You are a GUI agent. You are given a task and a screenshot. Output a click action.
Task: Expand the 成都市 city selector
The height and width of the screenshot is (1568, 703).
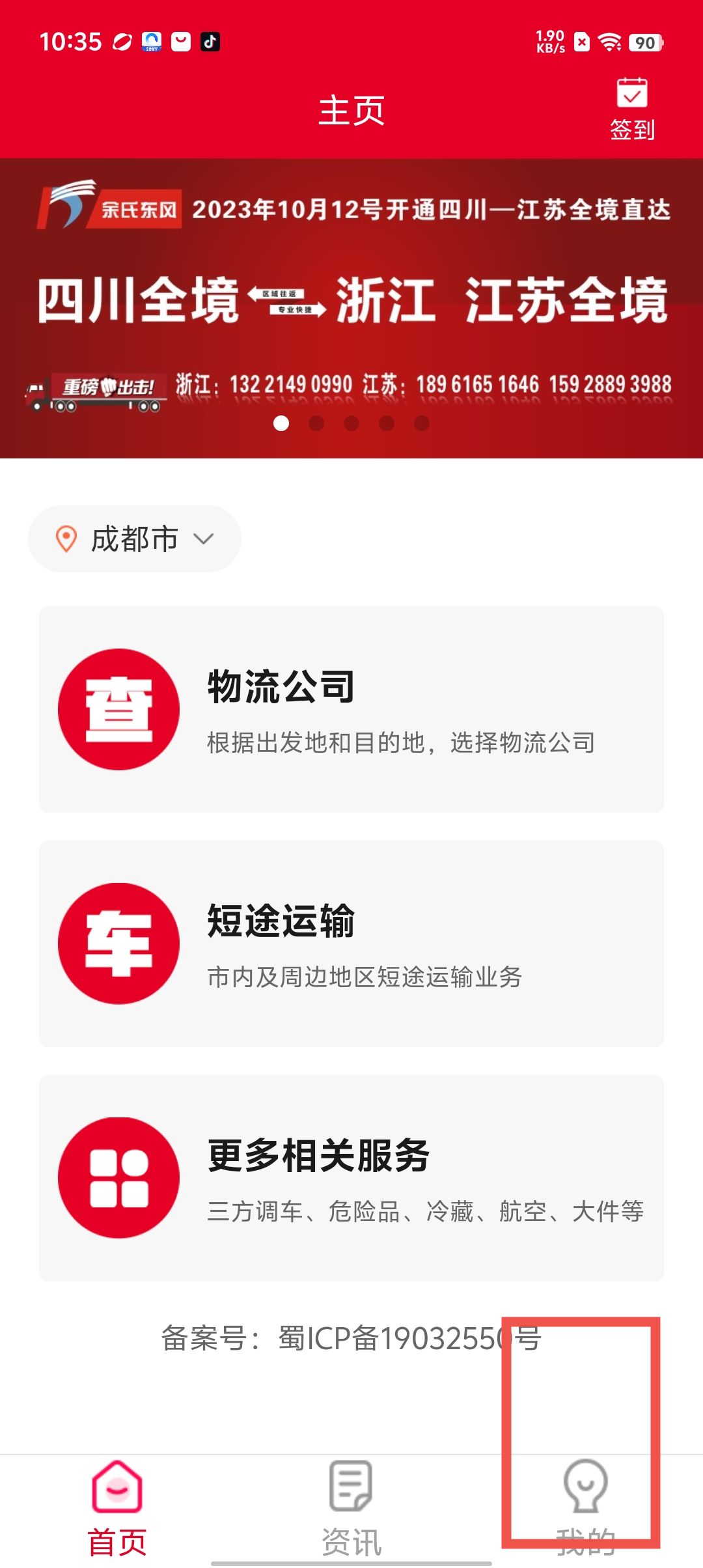pos(135,539)
